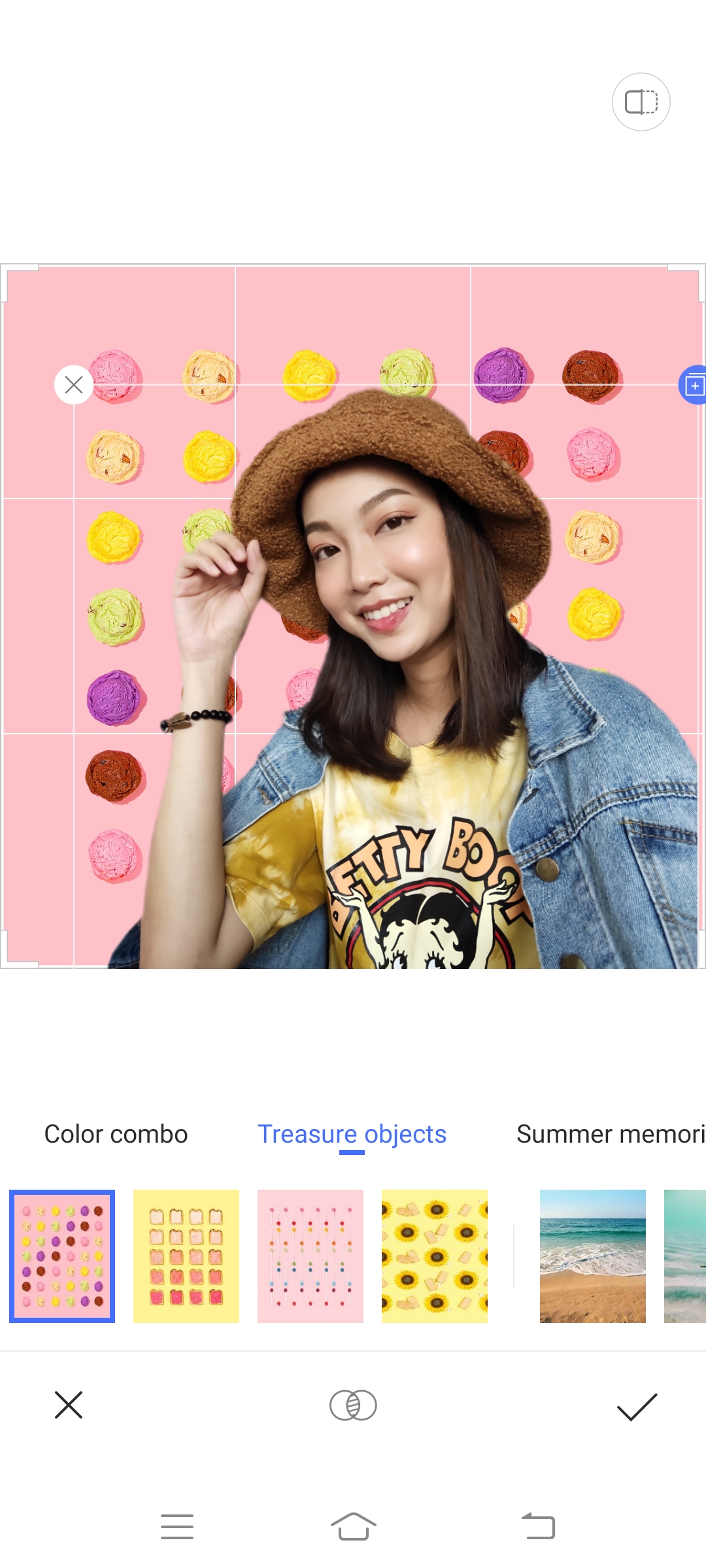Go to the system home screen

(353, 1526)
